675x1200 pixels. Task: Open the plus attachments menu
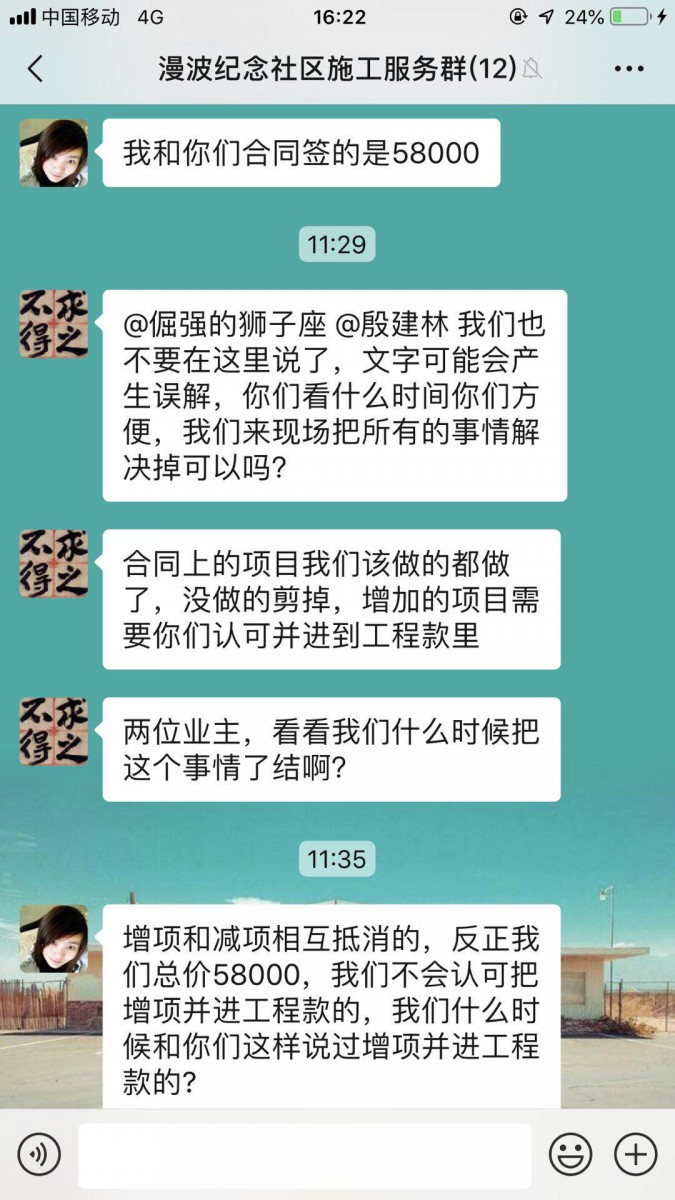click(635, 1155)
